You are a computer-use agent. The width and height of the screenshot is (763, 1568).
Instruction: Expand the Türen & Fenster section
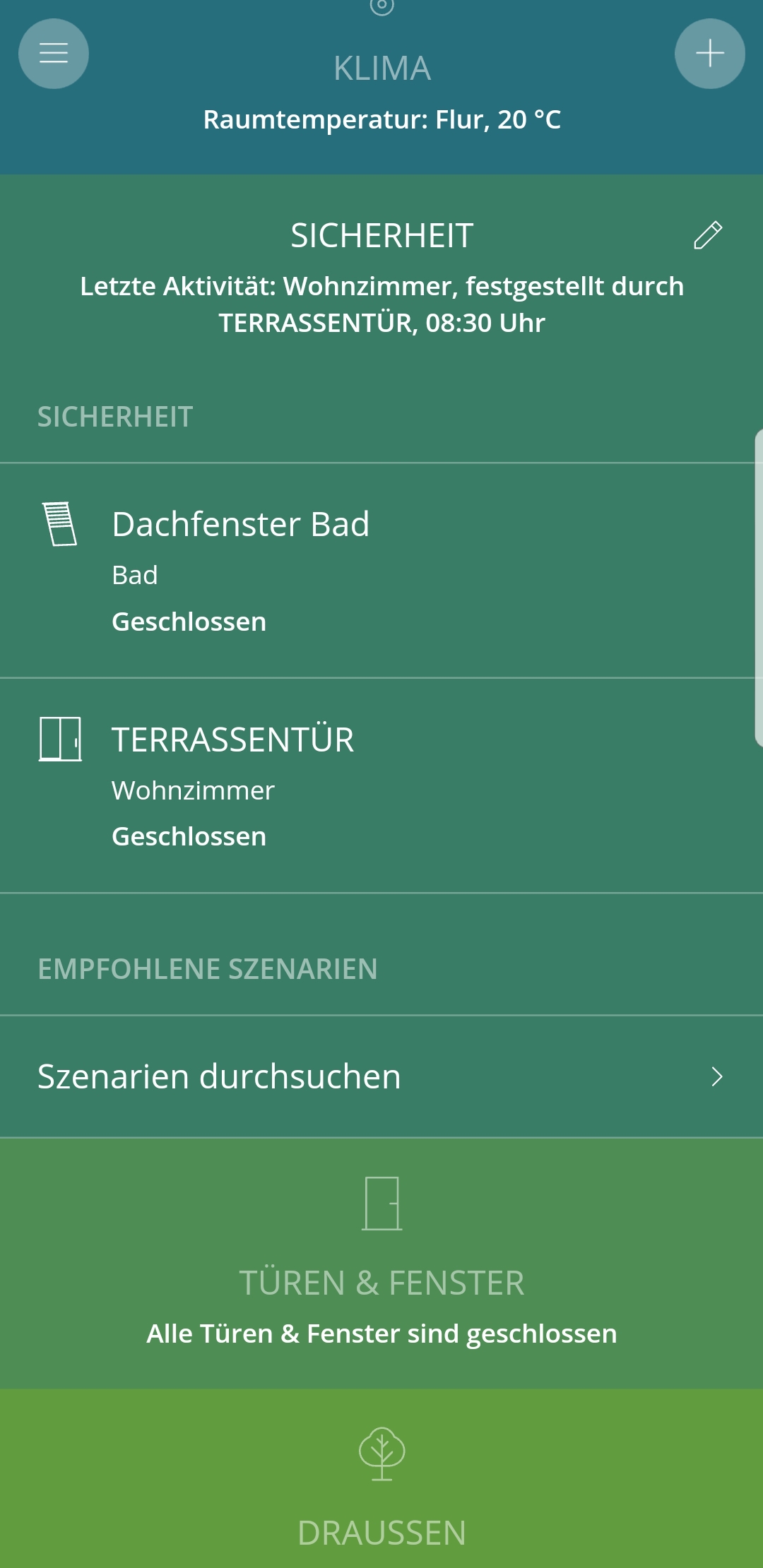381,1264
